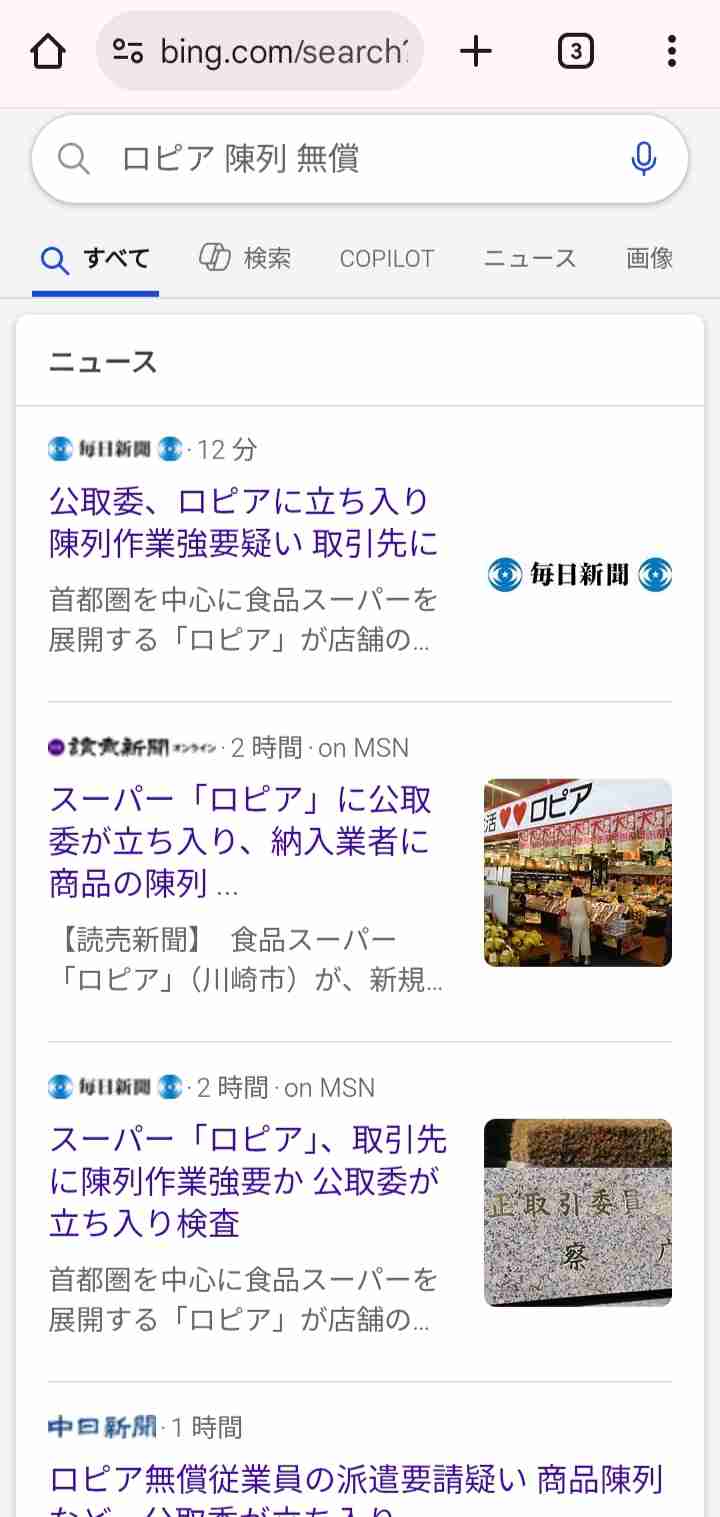
Task: Switch to the 検索 tab
Action: point(245,258)
